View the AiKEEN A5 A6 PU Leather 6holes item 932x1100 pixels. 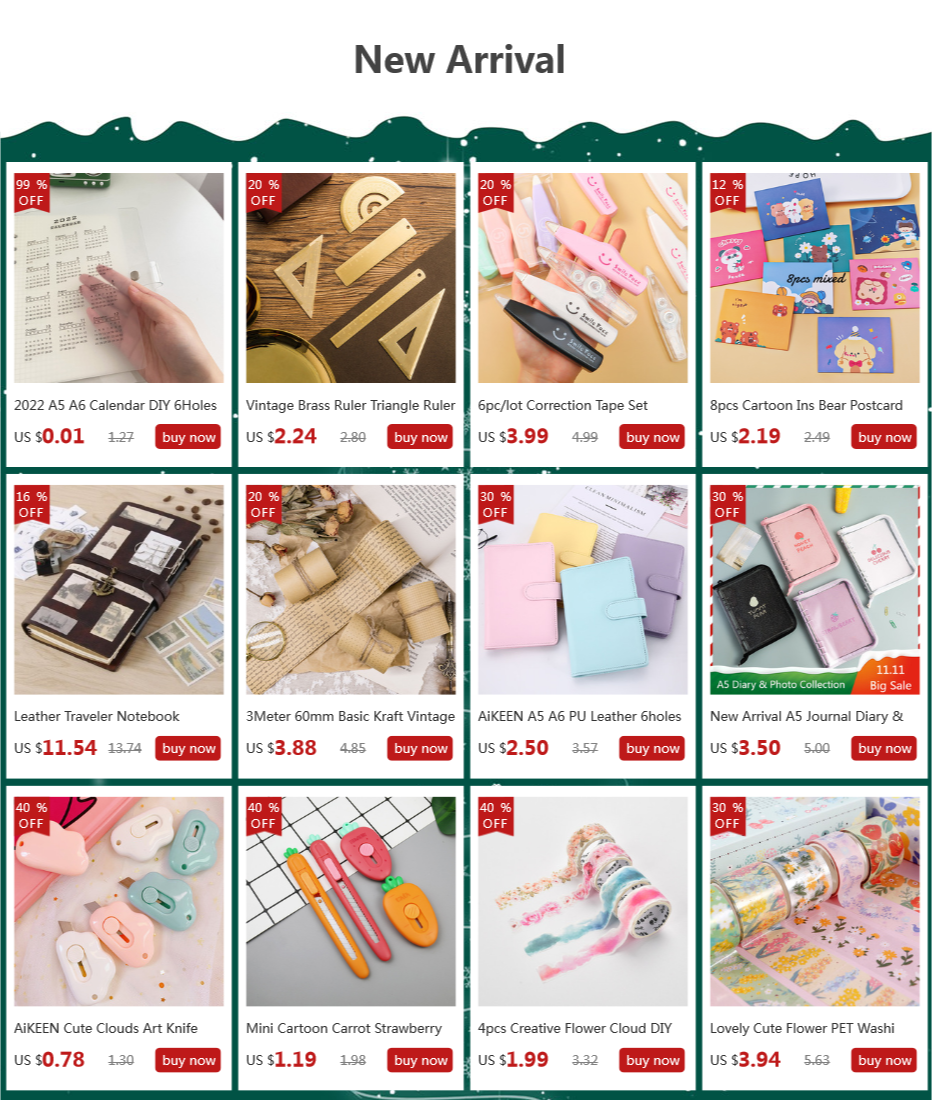(x=583, y=589)
